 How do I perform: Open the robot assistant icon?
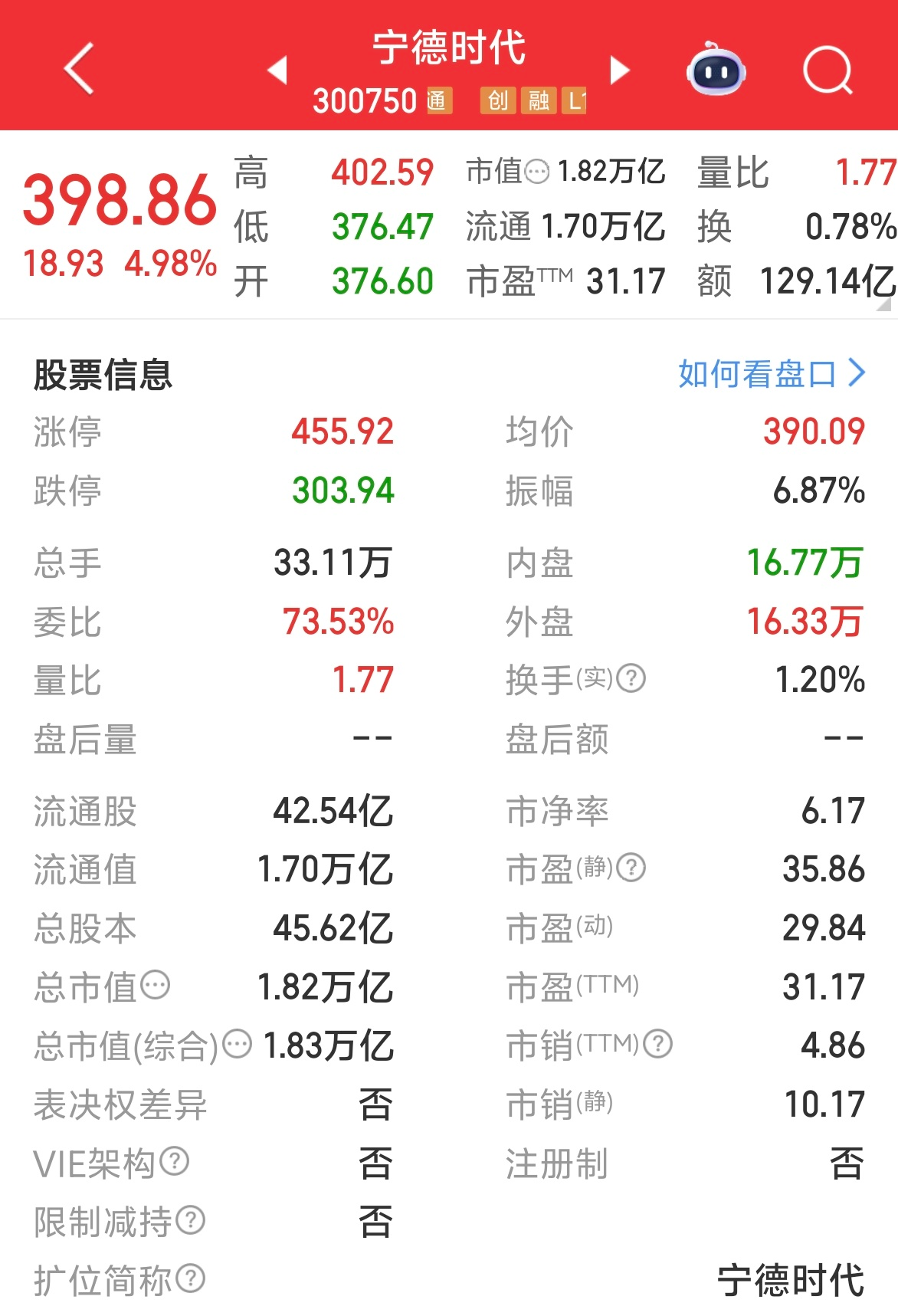click(715, 70)
